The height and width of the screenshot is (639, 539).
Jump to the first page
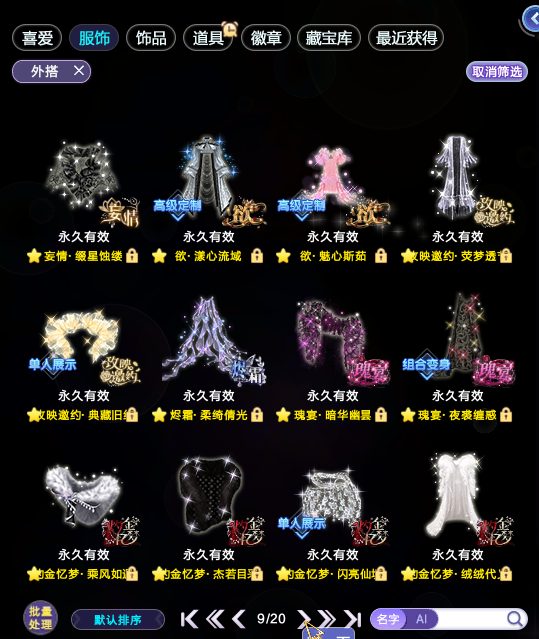tap(189, 619)
